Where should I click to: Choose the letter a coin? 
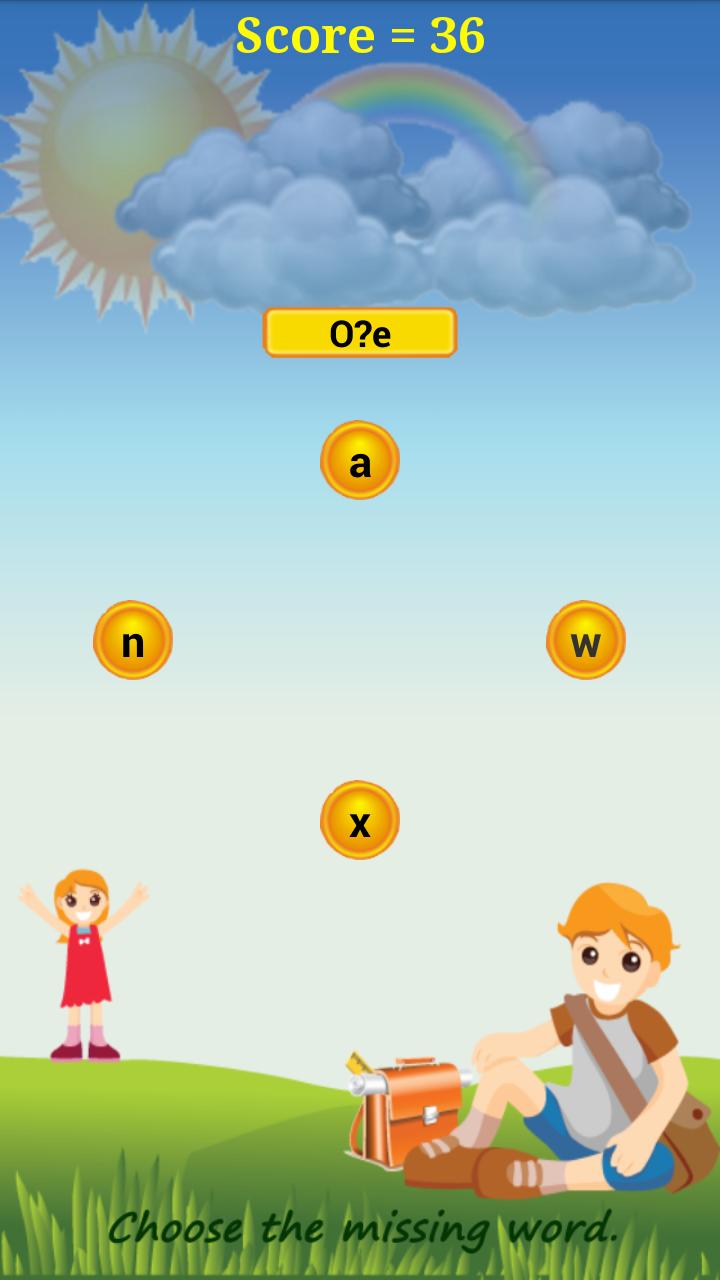[360, 460]
